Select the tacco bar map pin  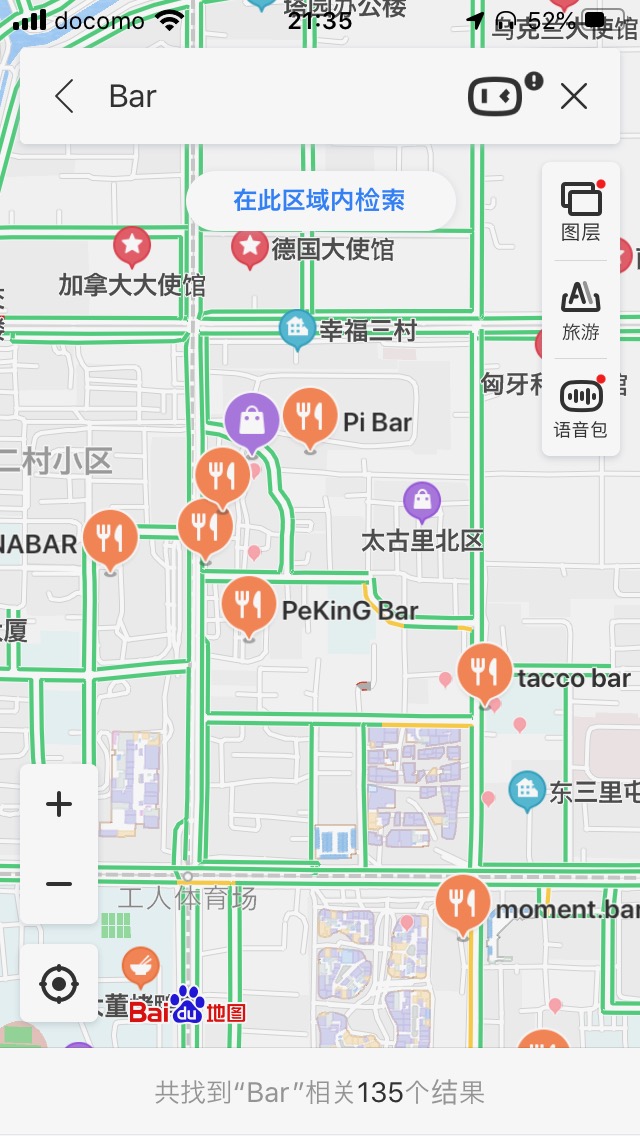tap(485, 674)
